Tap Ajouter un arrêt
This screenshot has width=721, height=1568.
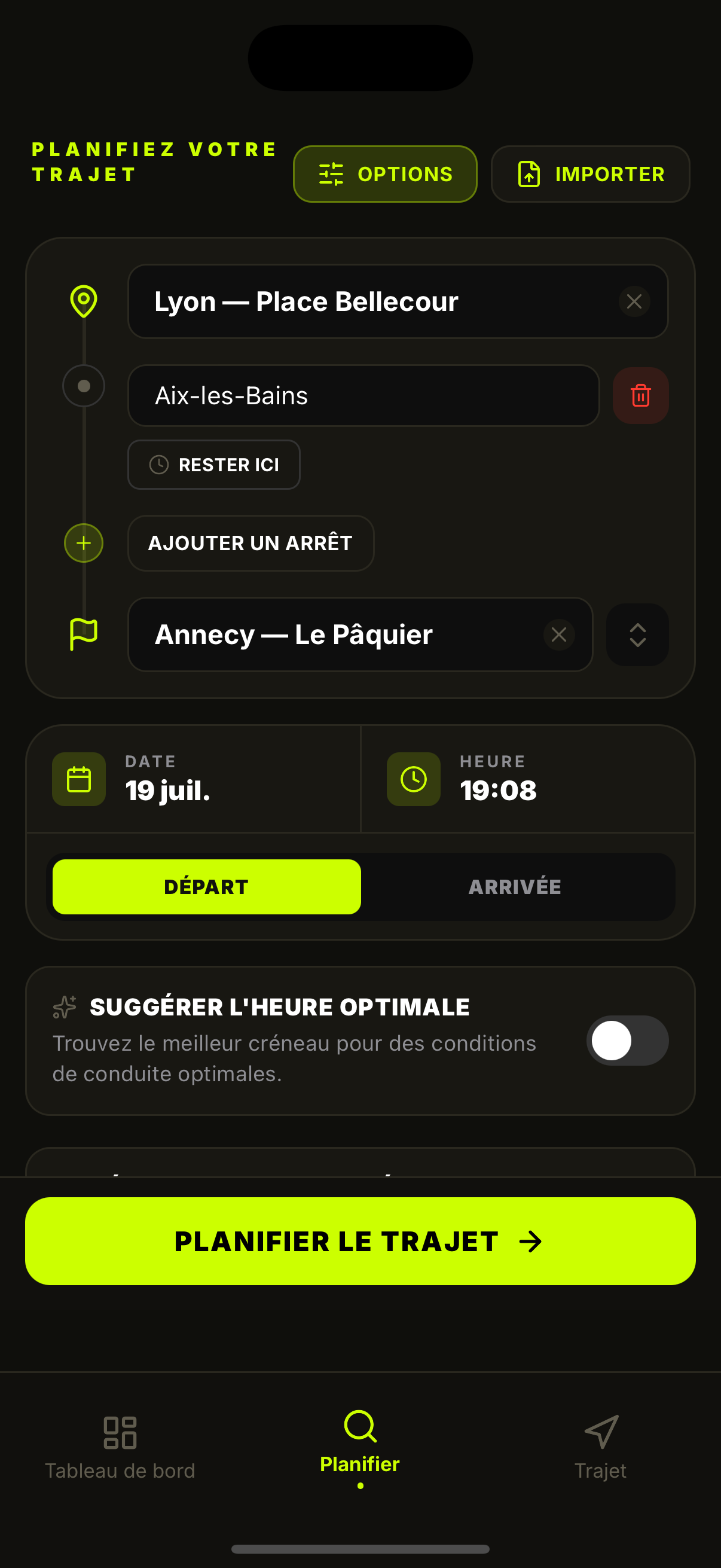250,543
